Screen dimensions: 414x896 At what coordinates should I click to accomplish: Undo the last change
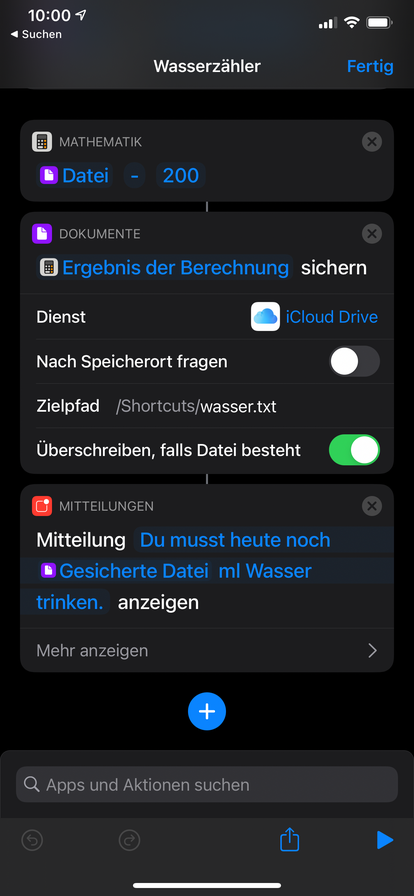click(x=32, y=840)
